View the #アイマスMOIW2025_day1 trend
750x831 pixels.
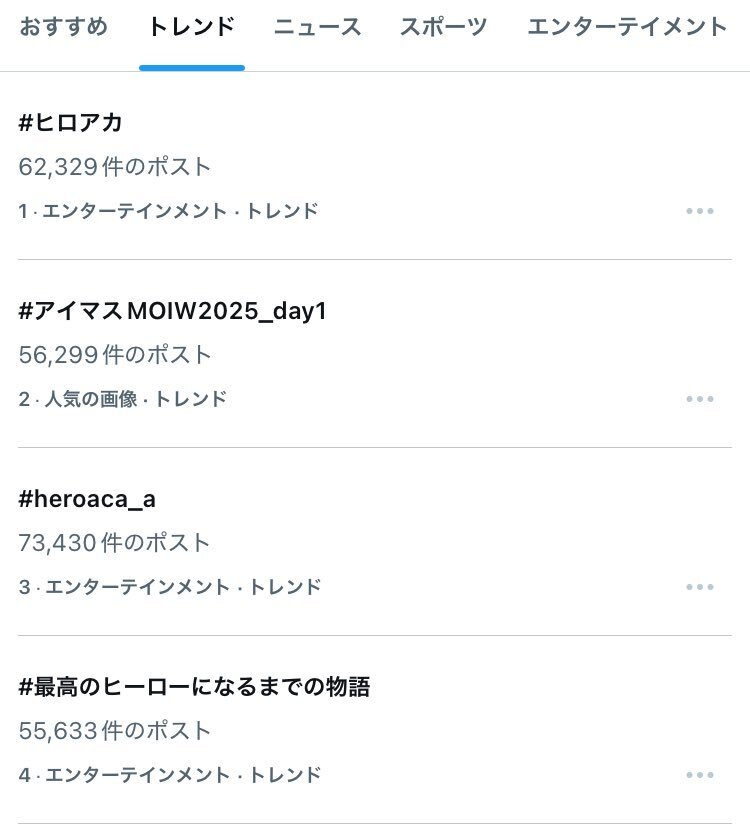tap(173, 311)
